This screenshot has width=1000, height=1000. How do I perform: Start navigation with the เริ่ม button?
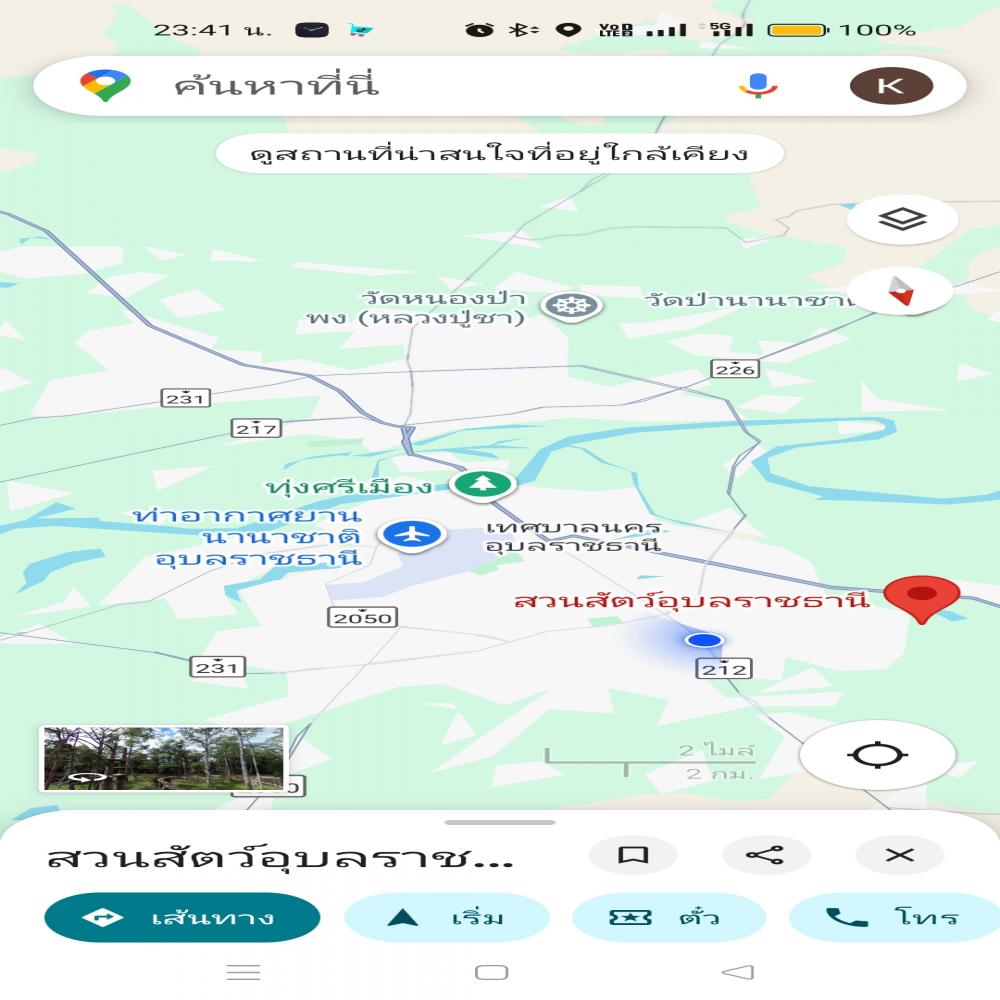pyautogui.click(x=446, y=917)
